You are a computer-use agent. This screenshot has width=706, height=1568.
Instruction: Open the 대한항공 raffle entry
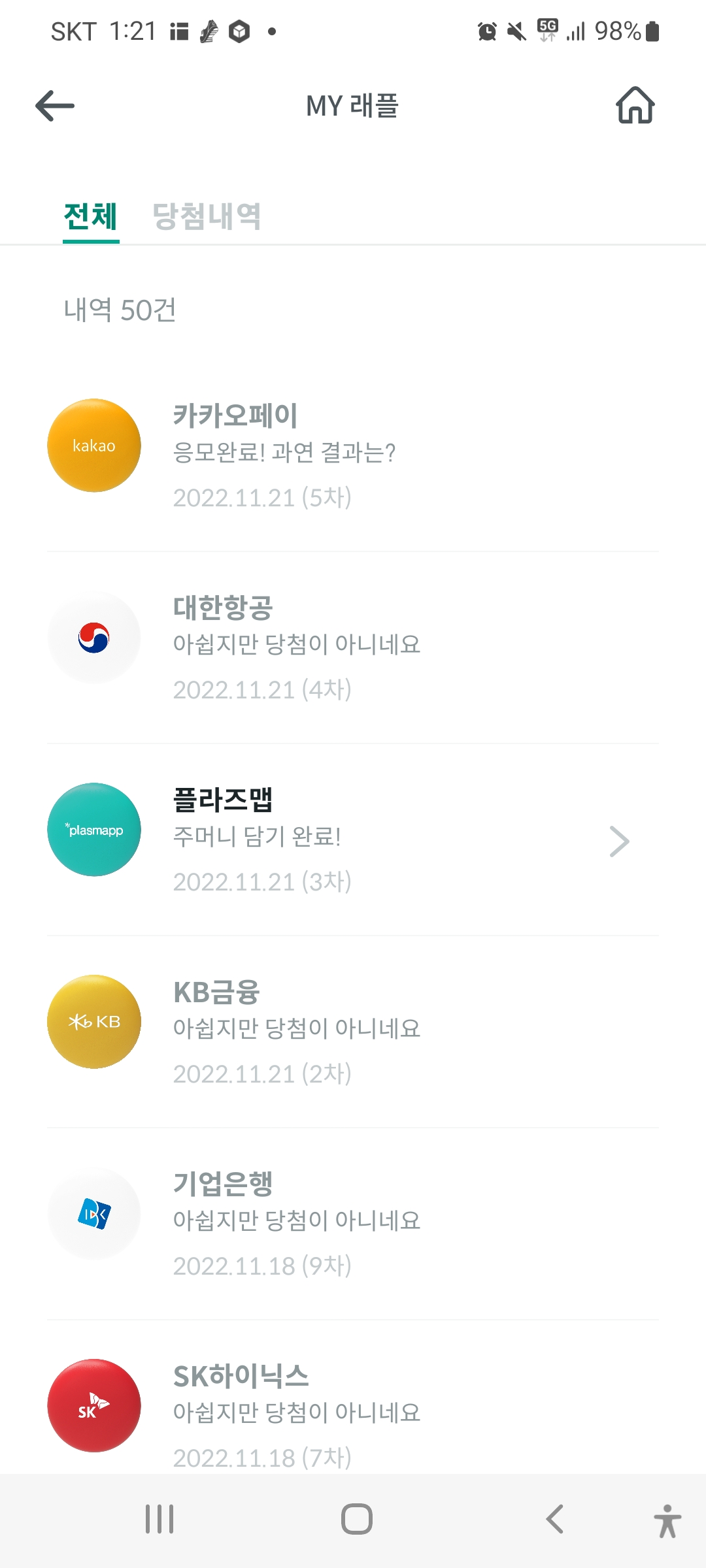(353, 647)
